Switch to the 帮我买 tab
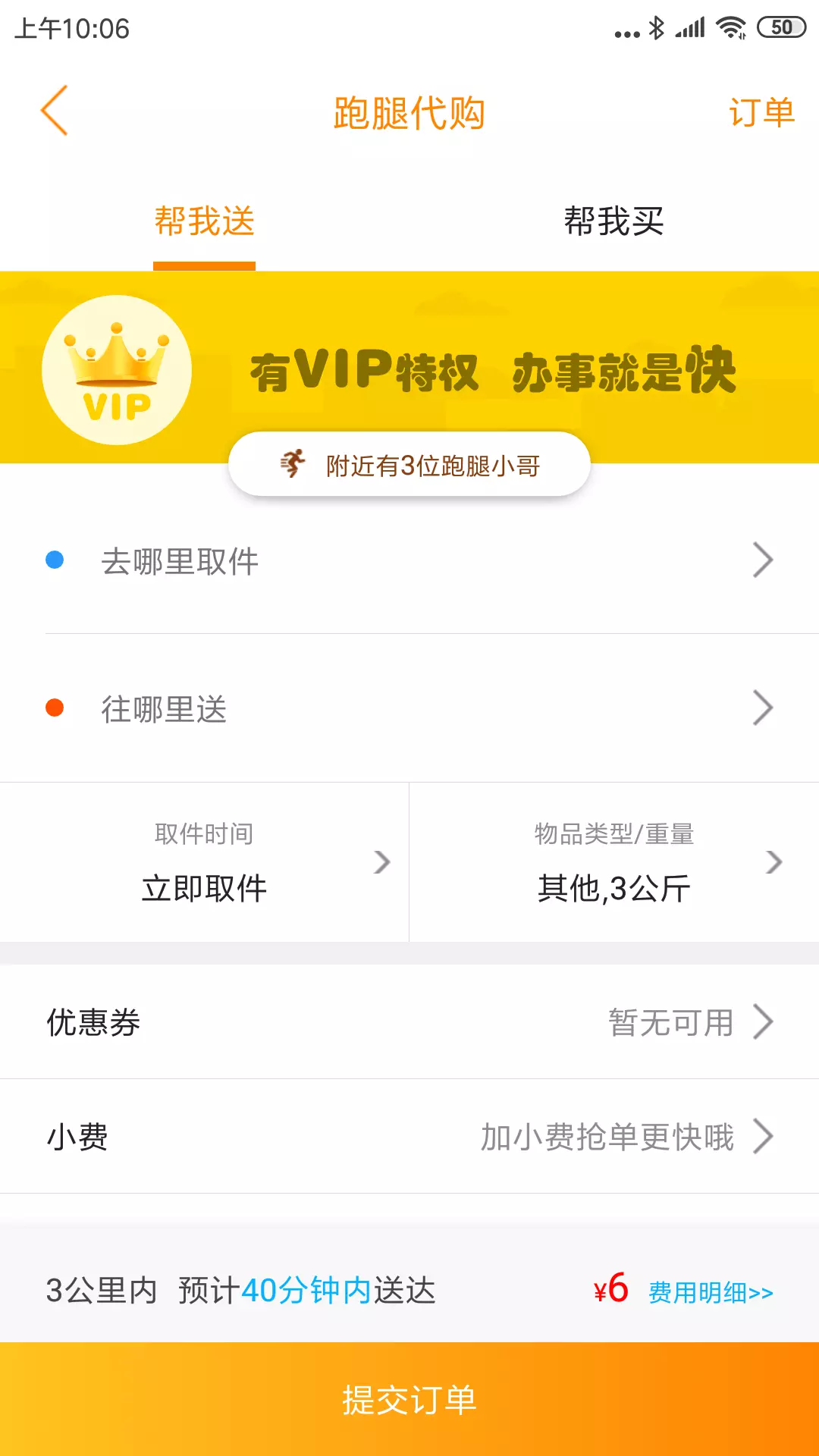 point(613,222)
